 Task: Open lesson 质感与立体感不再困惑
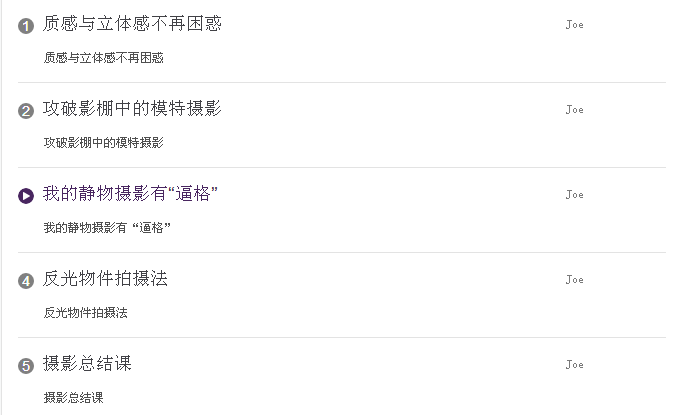(x=132, y=24)
